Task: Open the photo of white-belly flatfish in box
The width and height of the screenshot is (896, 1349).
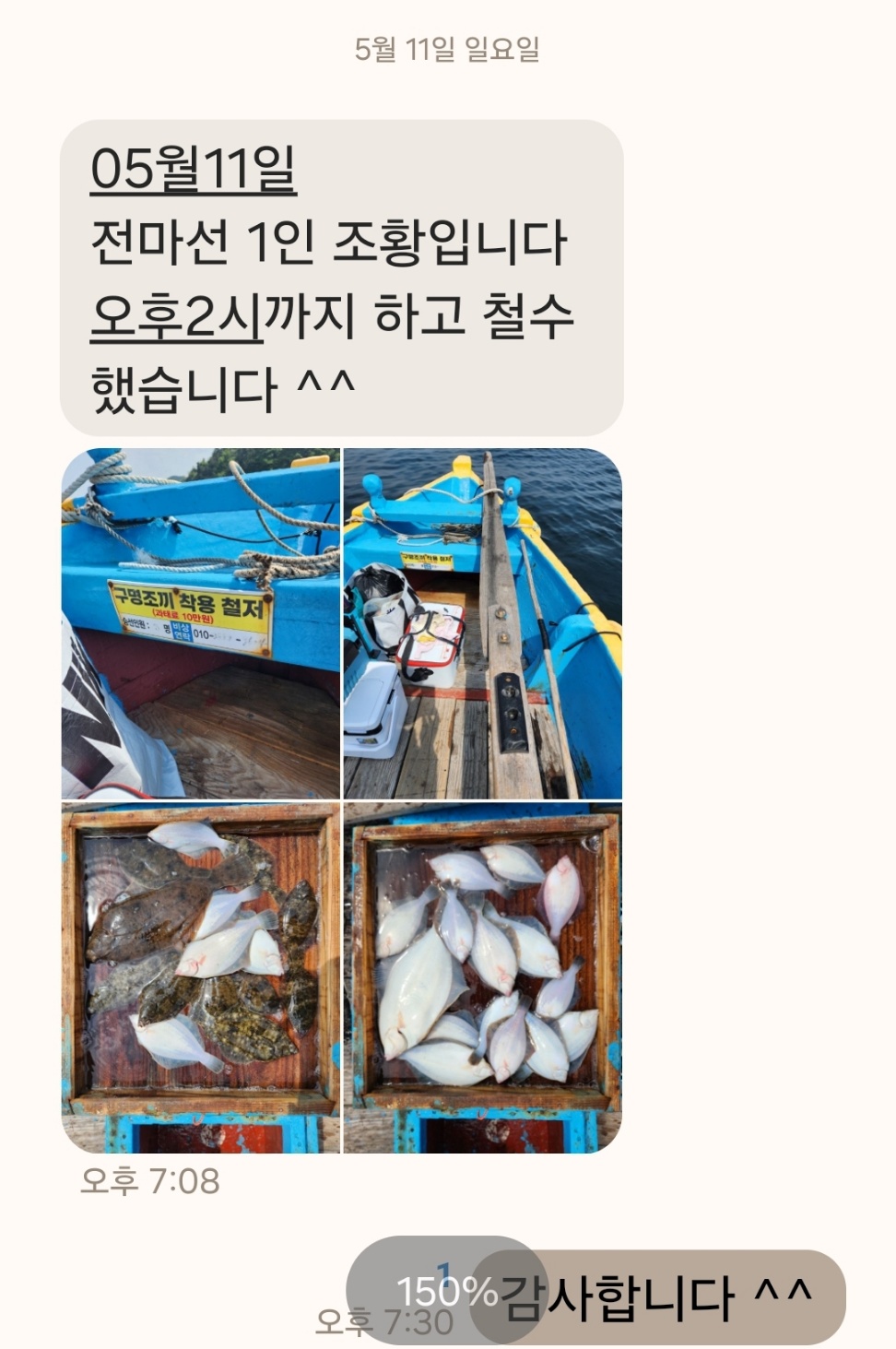Action: click(x=482, y=977)
